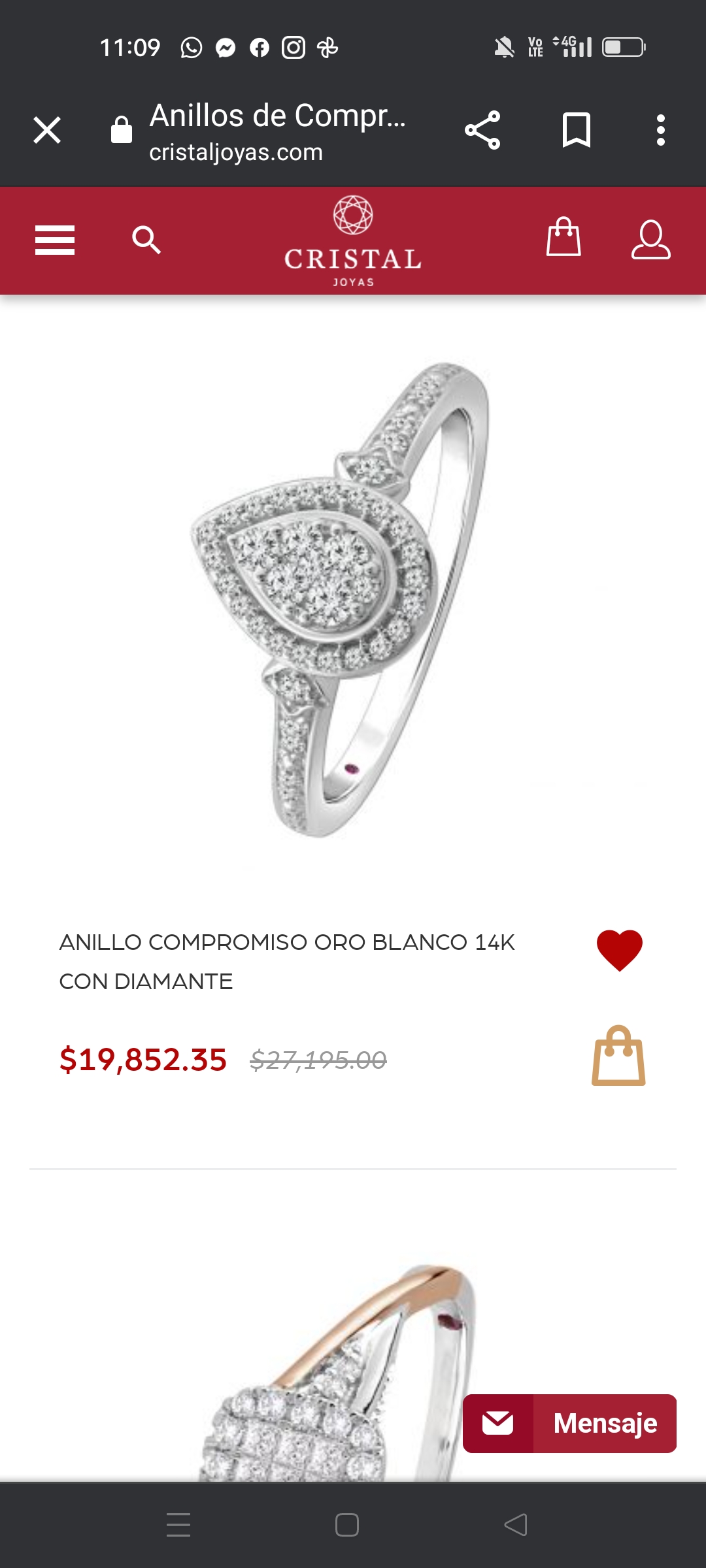Open the browser overflow menu
This screenshot has width=706, height=1568.
[x=661, y=130]
